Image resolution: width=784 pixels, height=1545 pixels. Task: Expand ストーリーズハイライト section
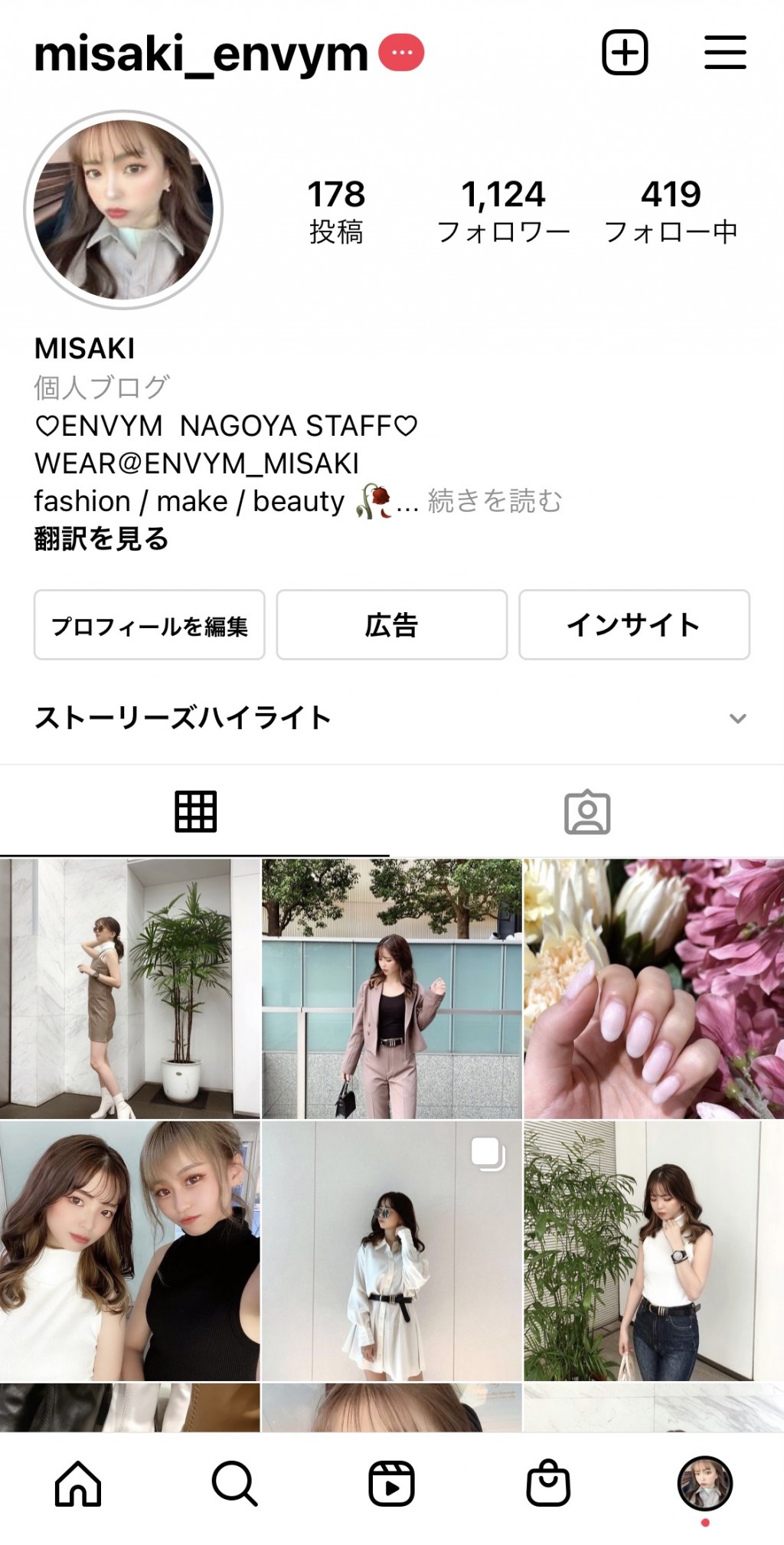click(x=737, y=718)
